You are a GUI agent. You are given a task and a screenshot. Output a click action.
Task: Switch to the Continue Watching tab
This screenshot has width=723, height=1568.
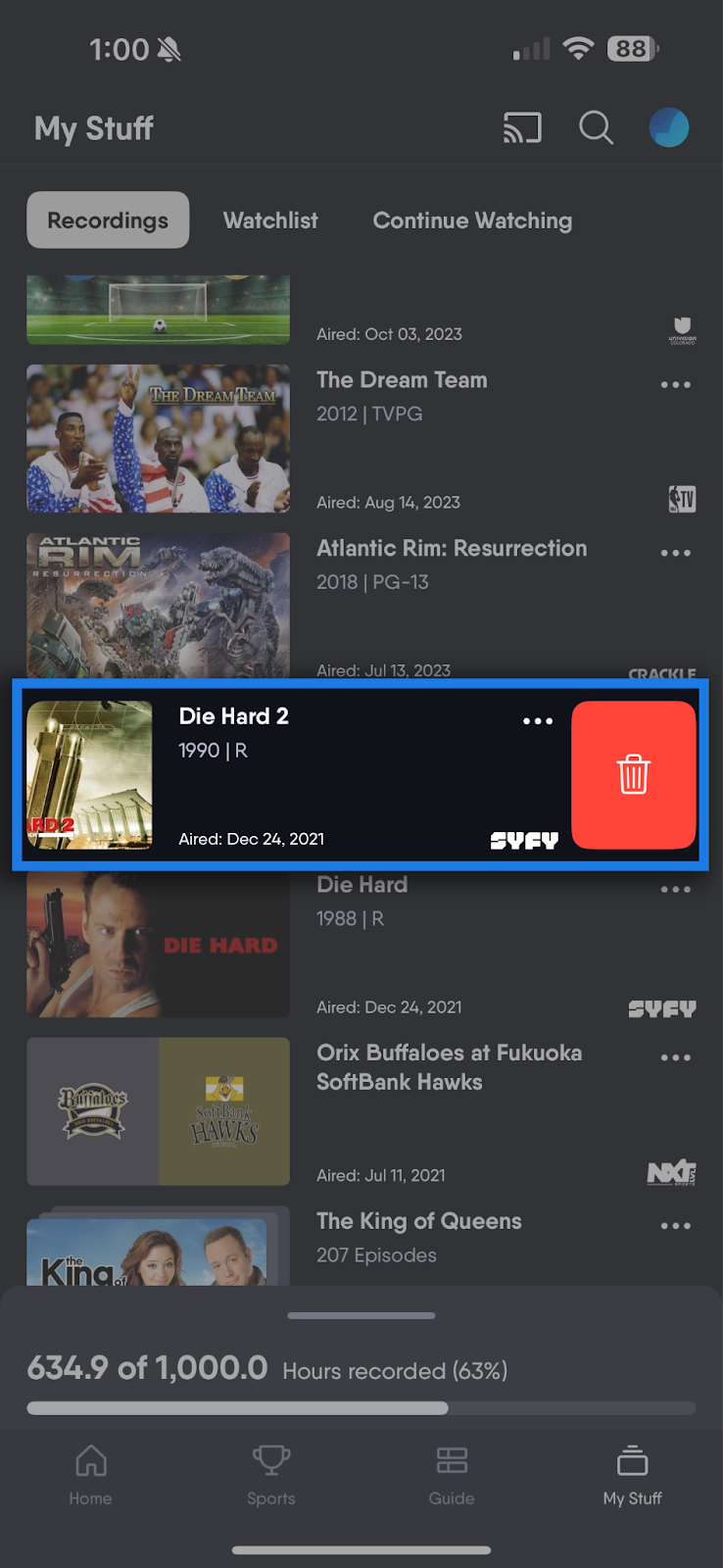472,220
